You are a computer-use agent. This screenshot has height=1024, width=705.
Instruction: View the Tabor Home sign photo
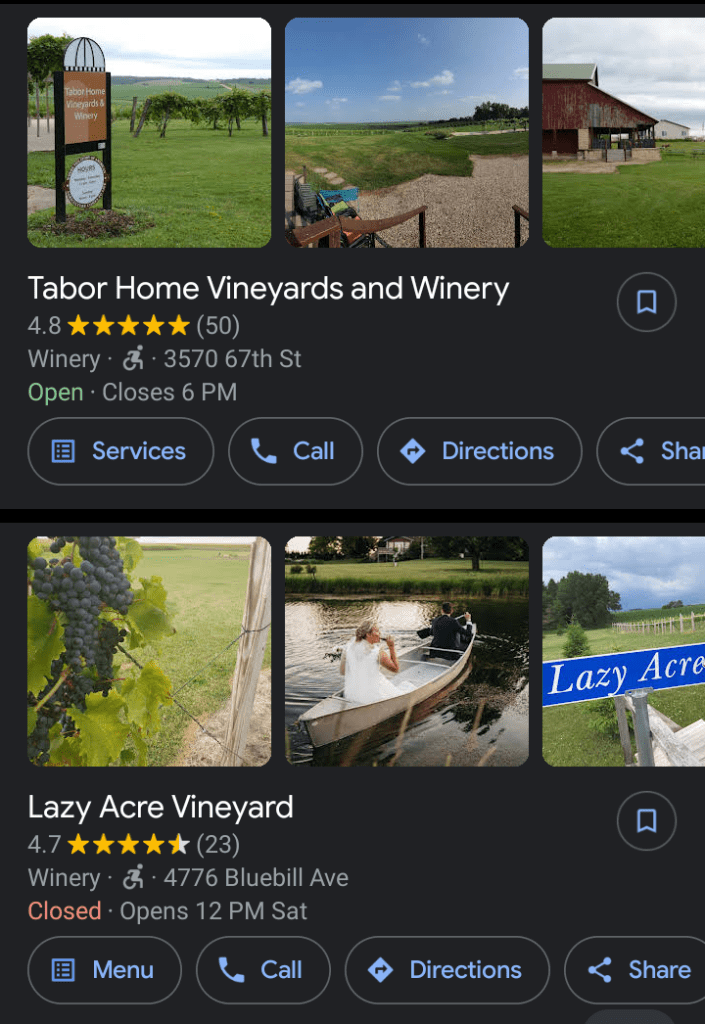pos(149,132)
